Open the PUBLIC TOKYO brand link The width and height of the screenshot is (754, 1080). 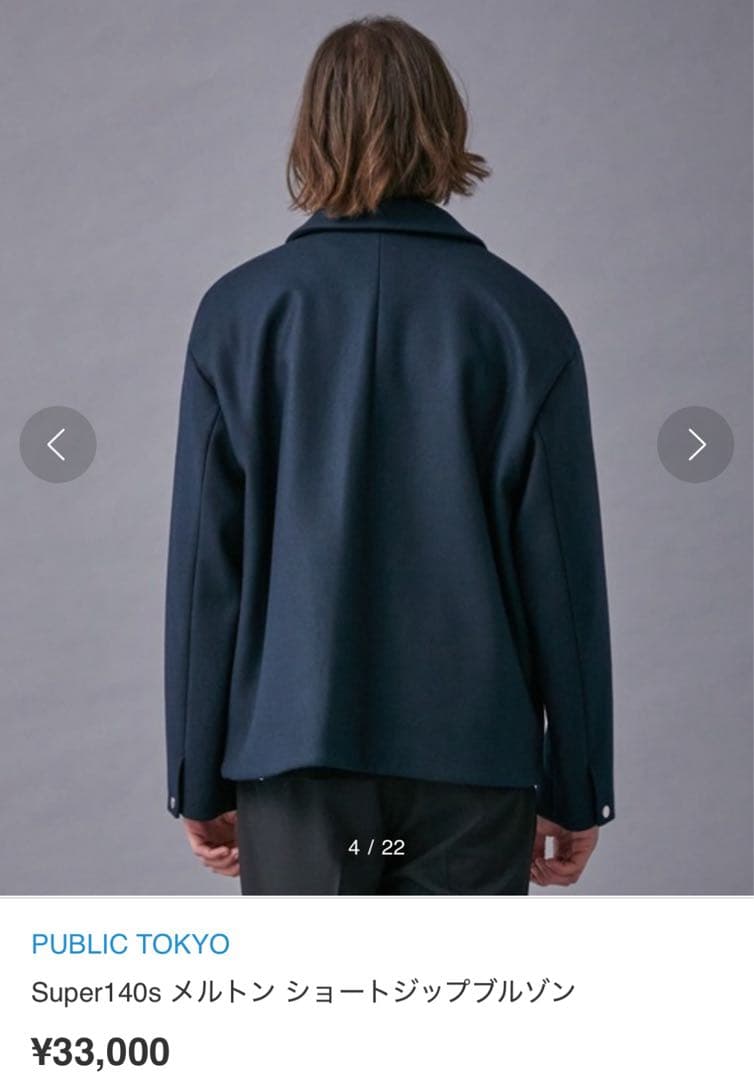pyautogui.click(x=130, y=943)
